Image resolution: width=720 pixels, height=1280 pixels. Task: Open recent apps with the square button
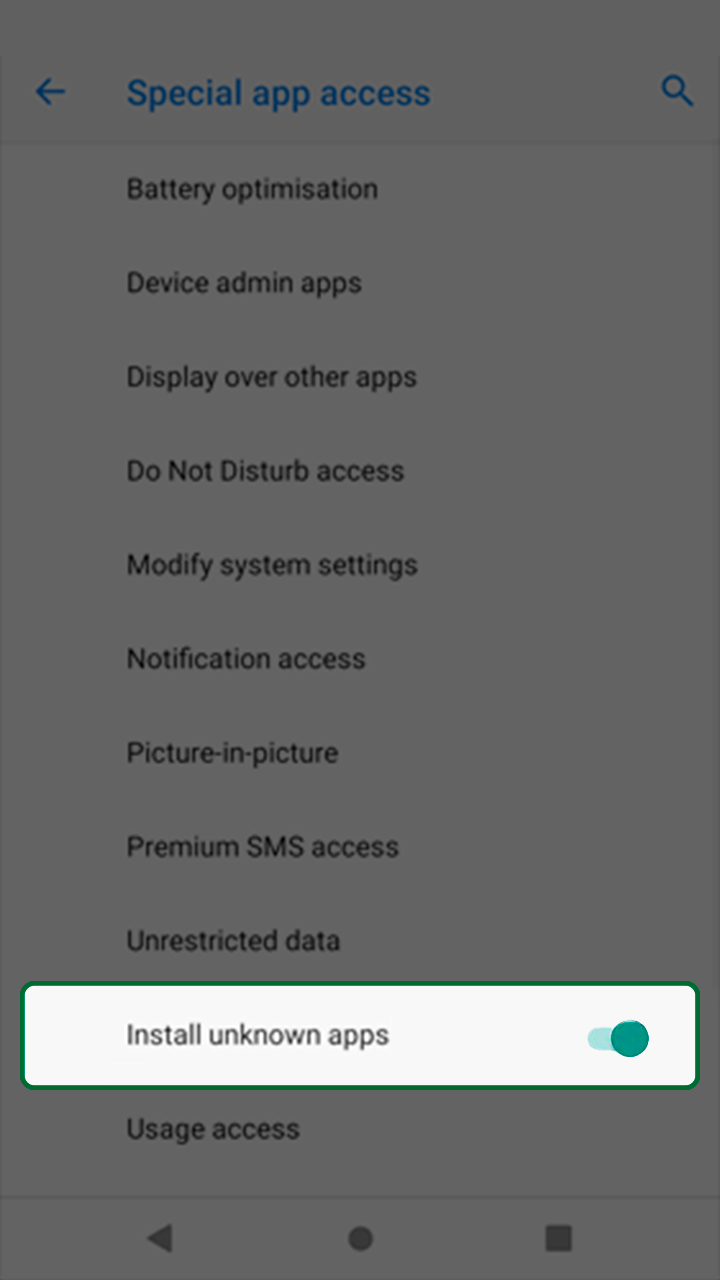(x=560, y=1237)
